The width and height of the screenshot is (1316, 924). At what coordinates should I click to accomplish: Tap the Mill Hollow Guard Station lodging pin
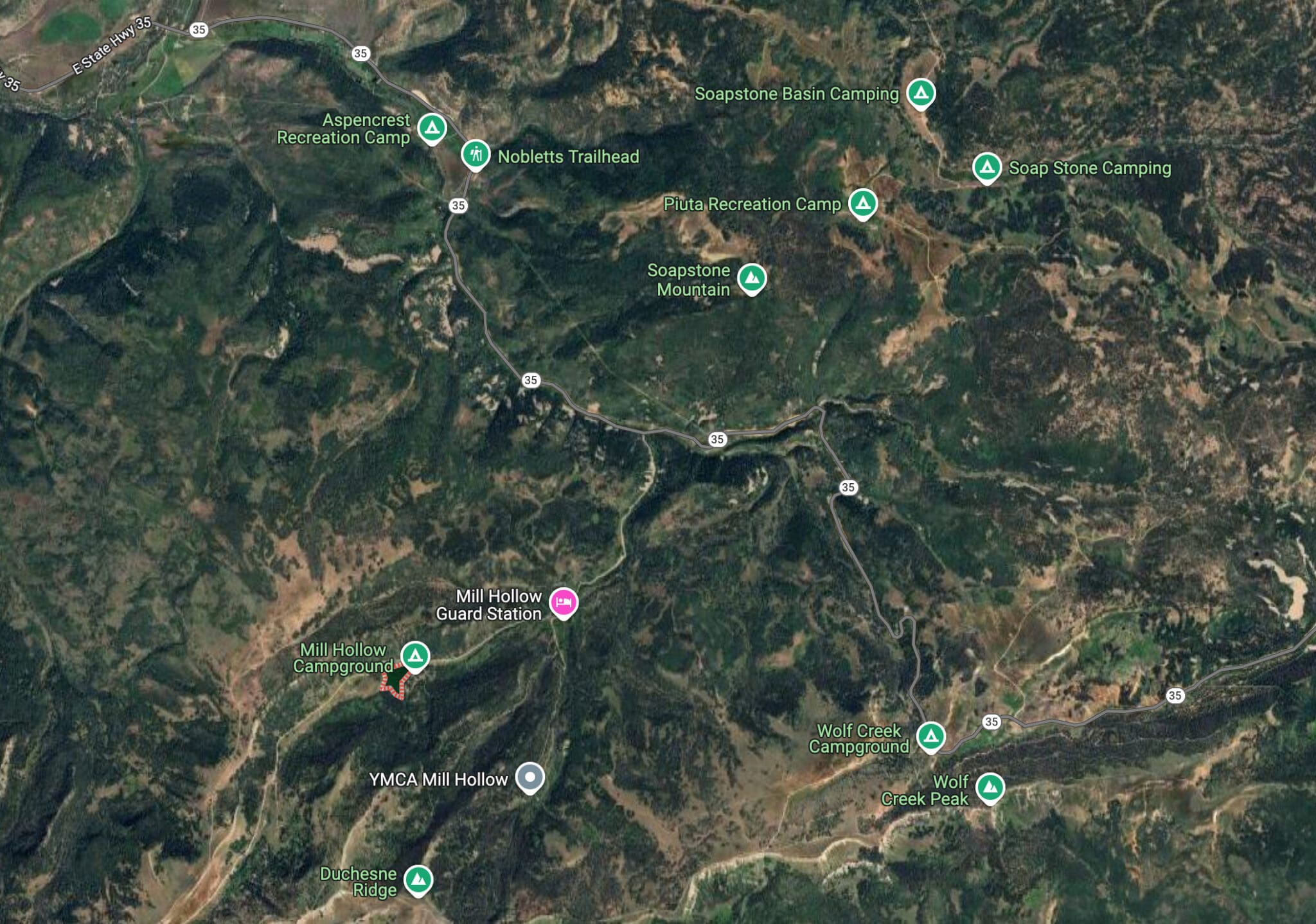pos(564,603)
